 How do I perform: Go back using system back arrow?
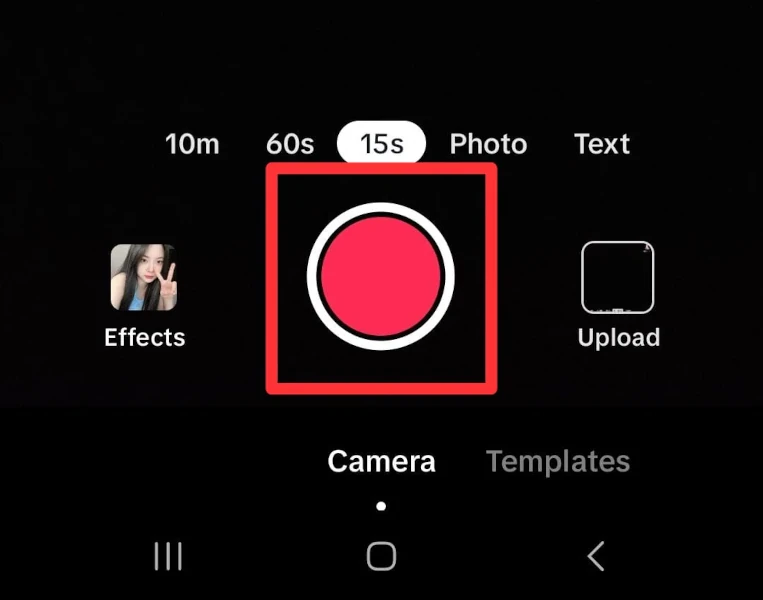coord(596,556)
